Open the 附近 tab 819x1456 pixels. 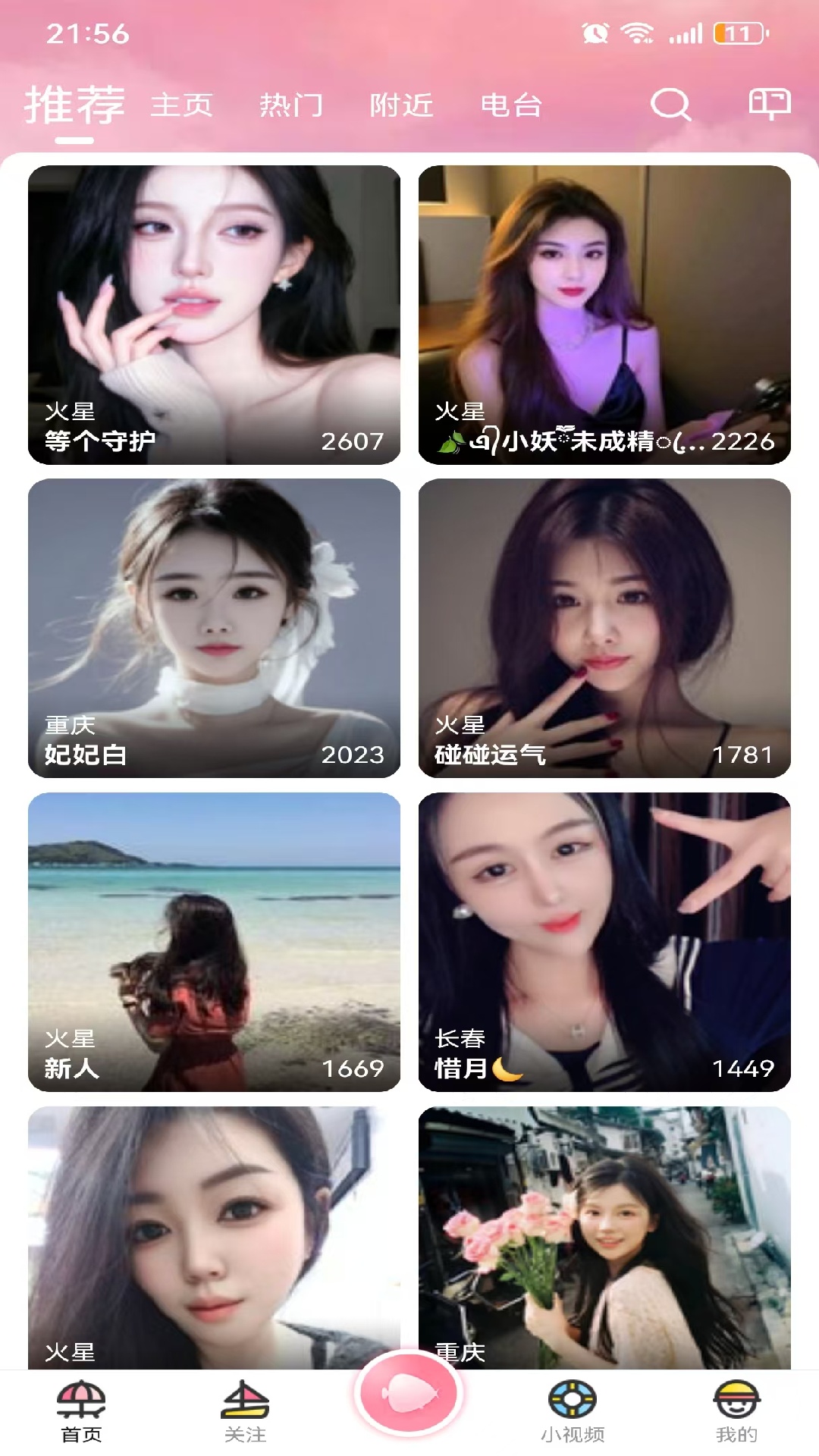coord(402,106)
